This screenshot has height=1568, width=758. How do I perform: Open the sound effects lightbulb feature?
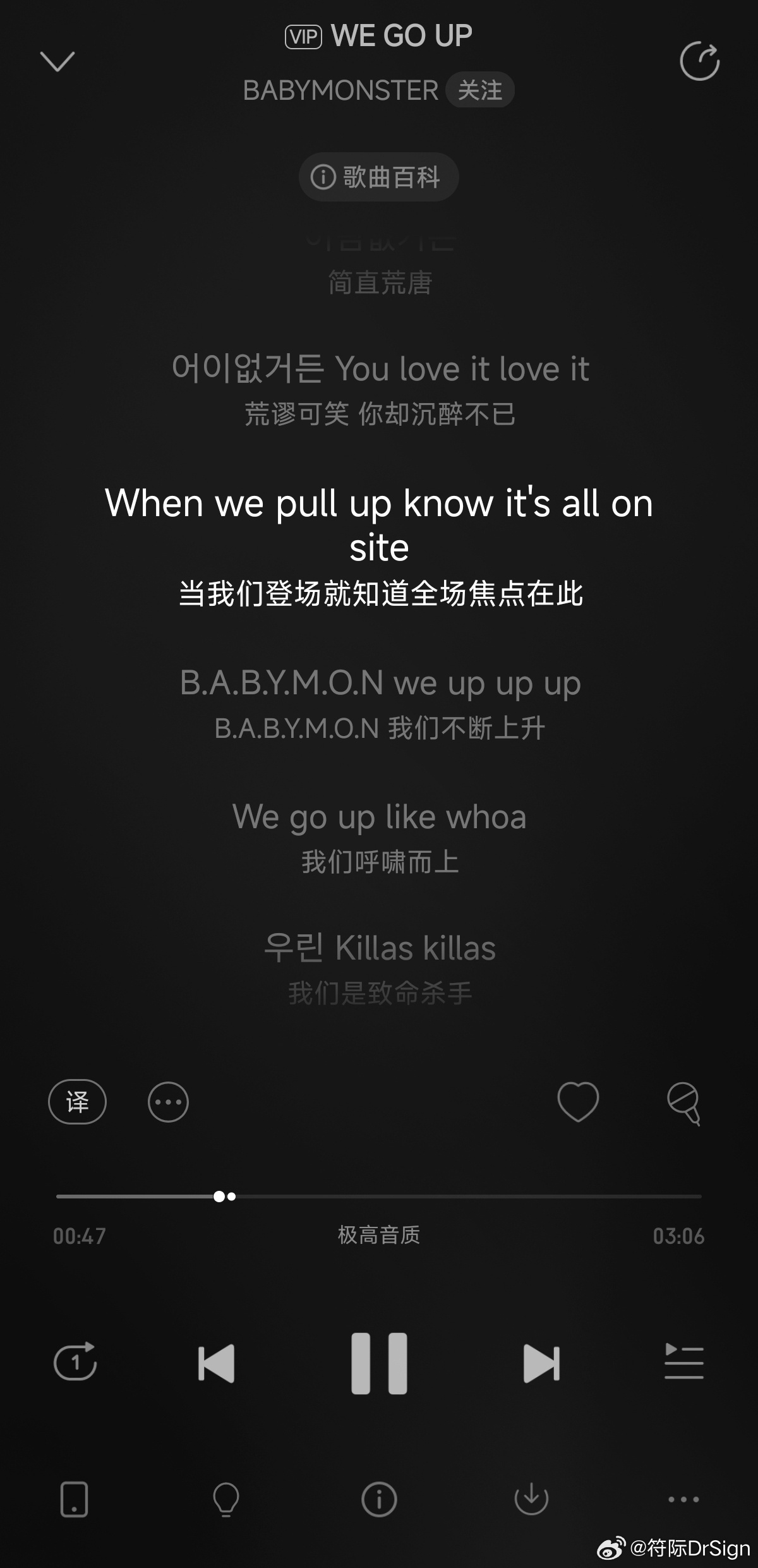tap(226, 1499)
